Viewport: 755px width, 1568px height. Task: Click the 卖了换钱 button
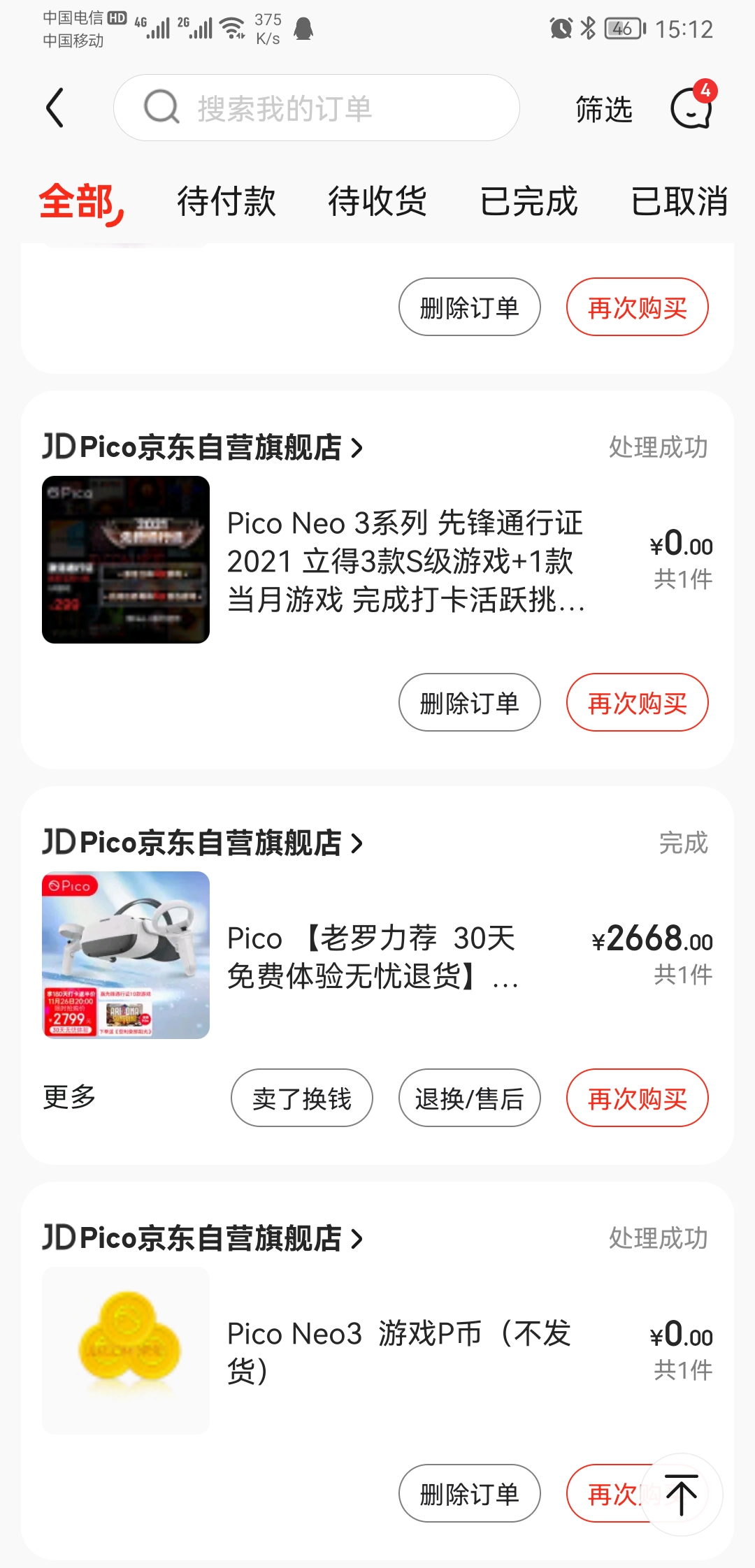[301, 1098]
